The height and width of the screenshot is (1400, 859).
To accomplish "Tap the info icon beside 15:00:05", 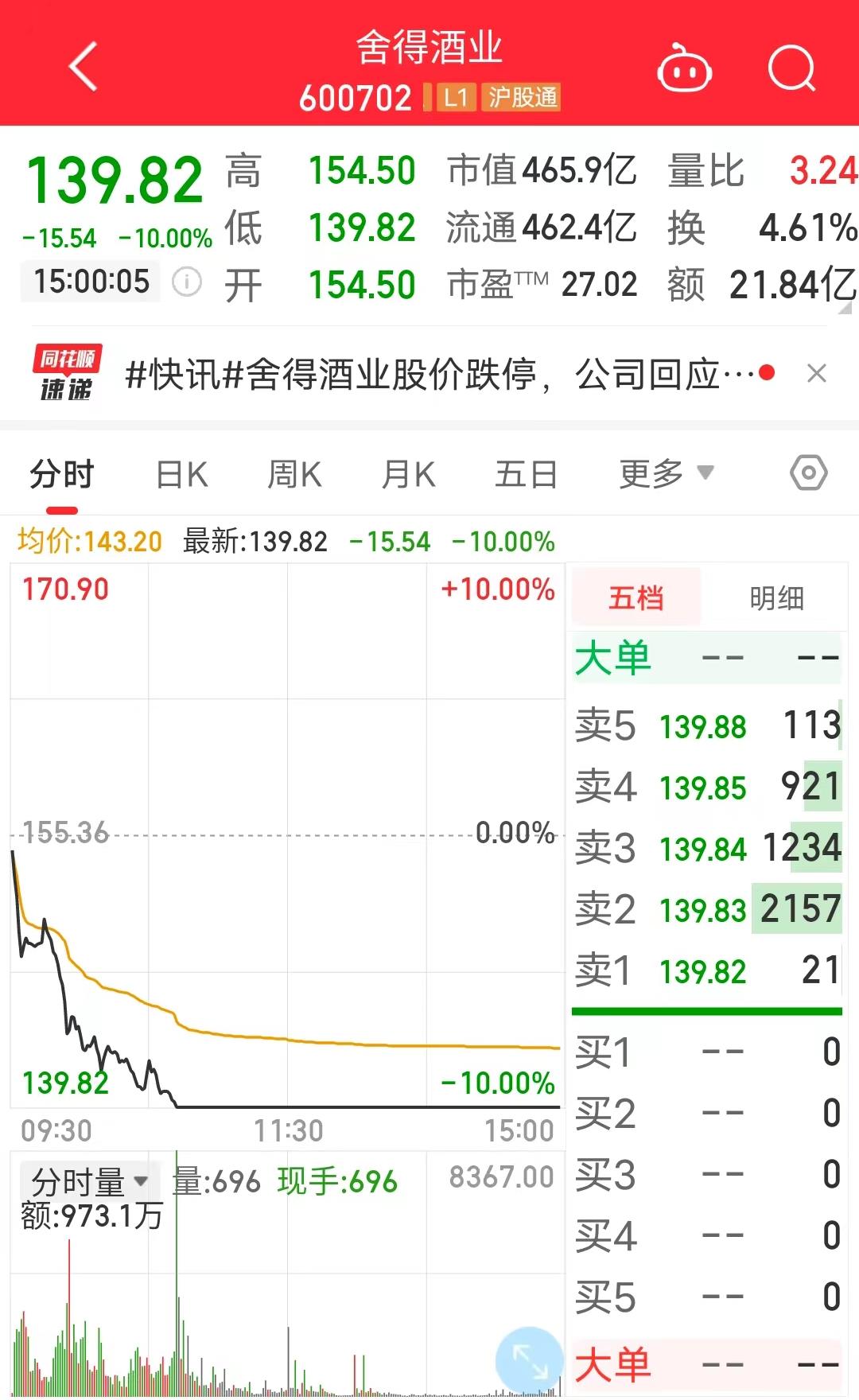I will 187,282.
